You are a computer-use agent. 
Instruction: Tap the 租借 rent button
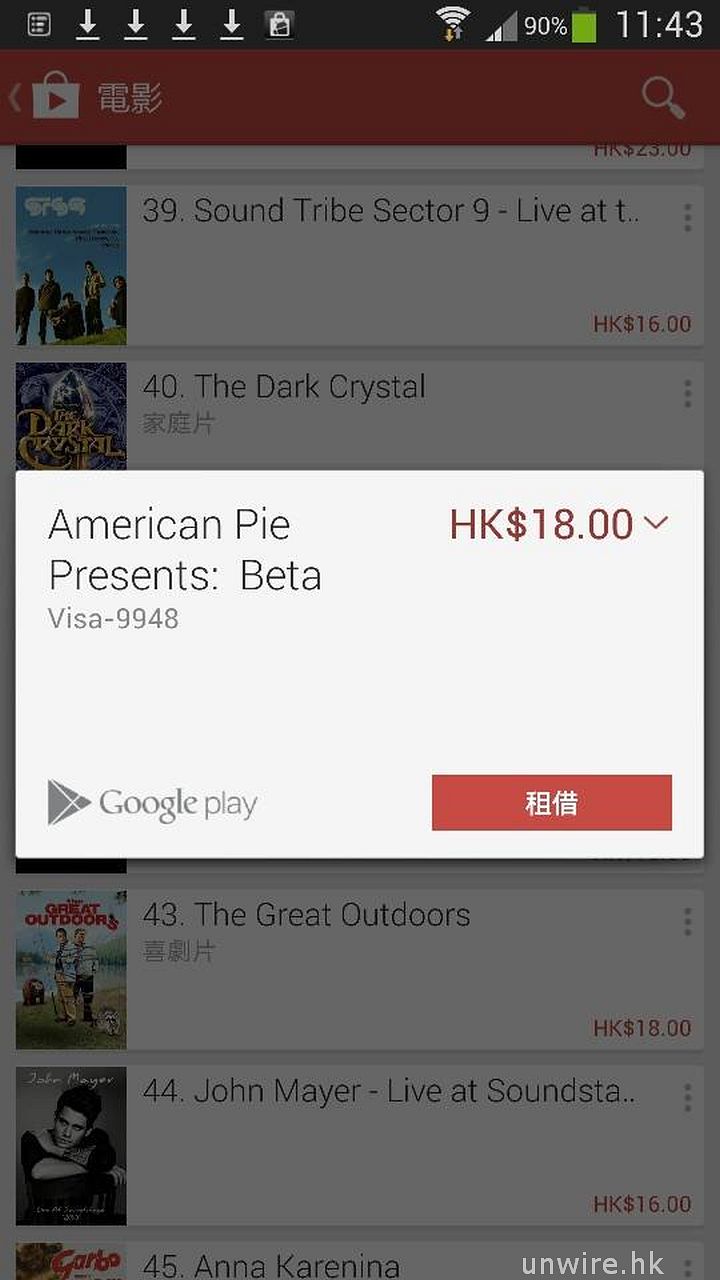coord(551,803)
